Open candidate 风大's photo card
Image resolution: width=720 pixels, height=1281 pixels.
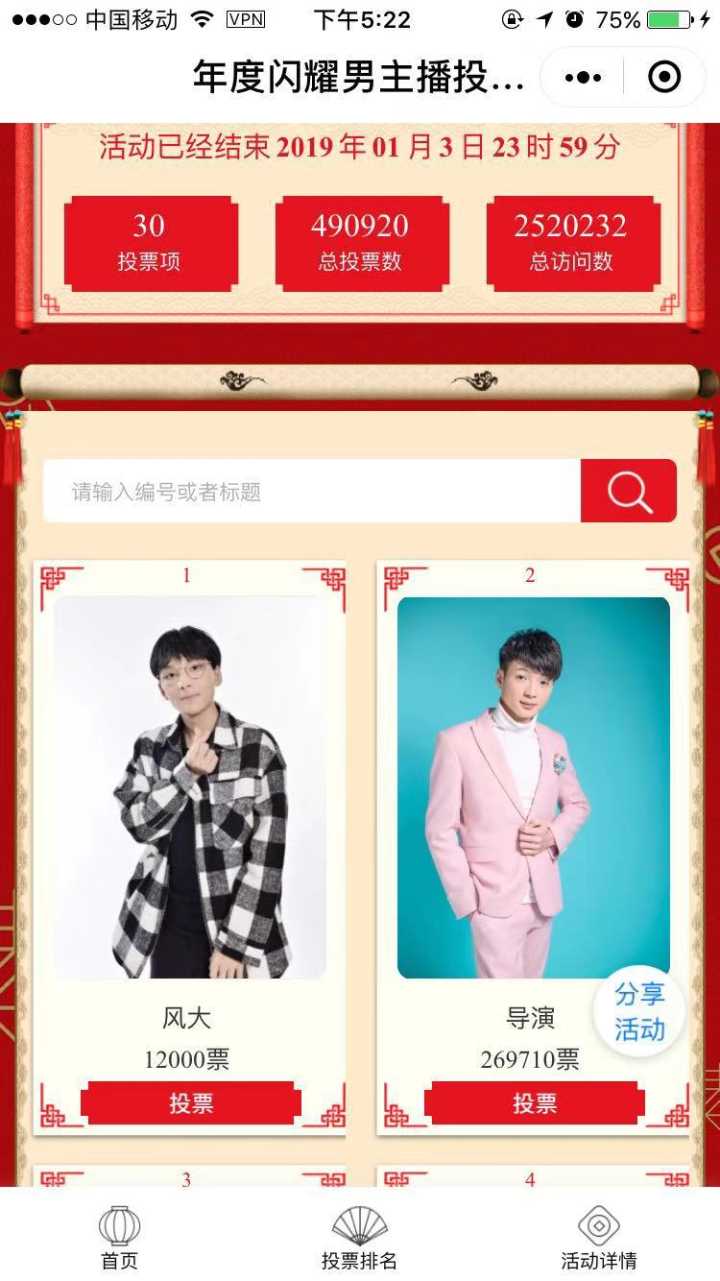tap(190, 788)
